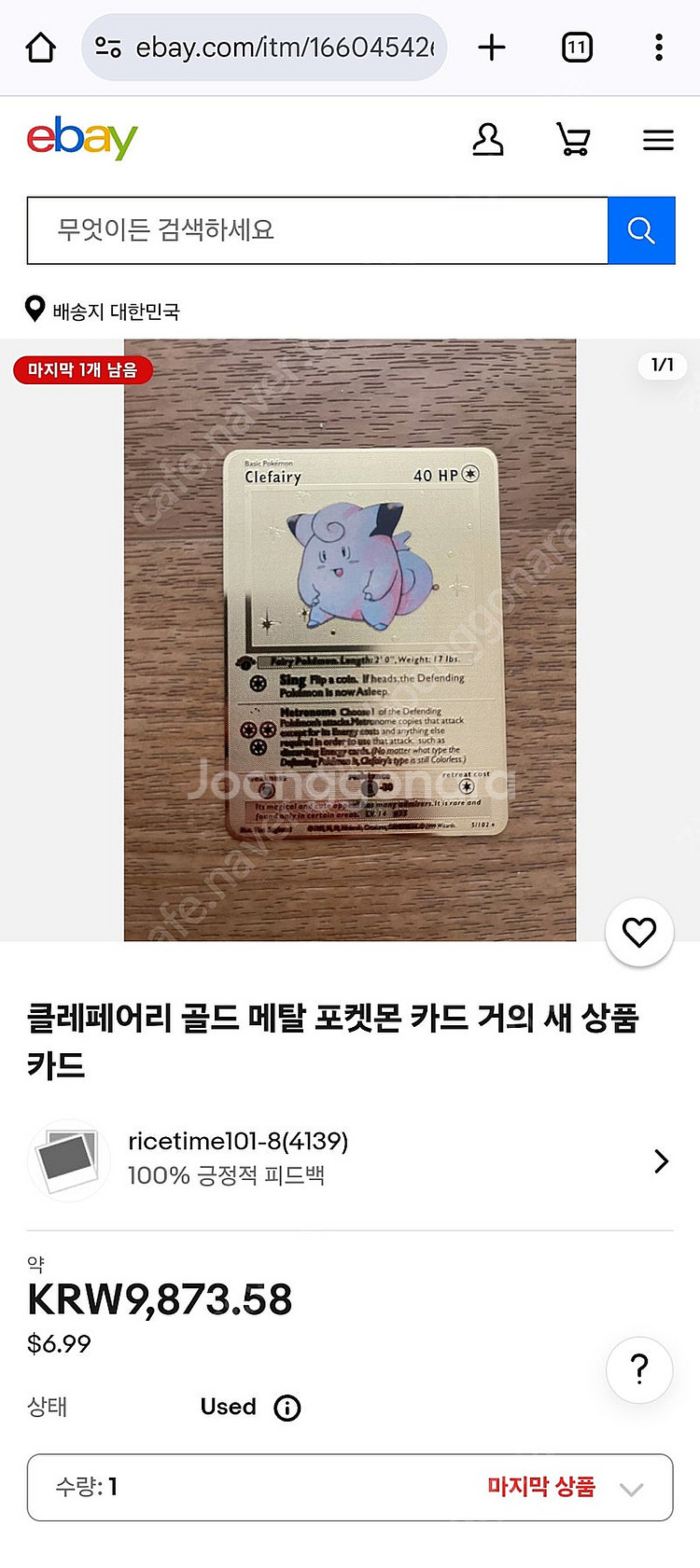Expand the 수량 quantity dropdown
Image resolution: width=700 pixels, height=1568 pixels.
coord(350,1487)
